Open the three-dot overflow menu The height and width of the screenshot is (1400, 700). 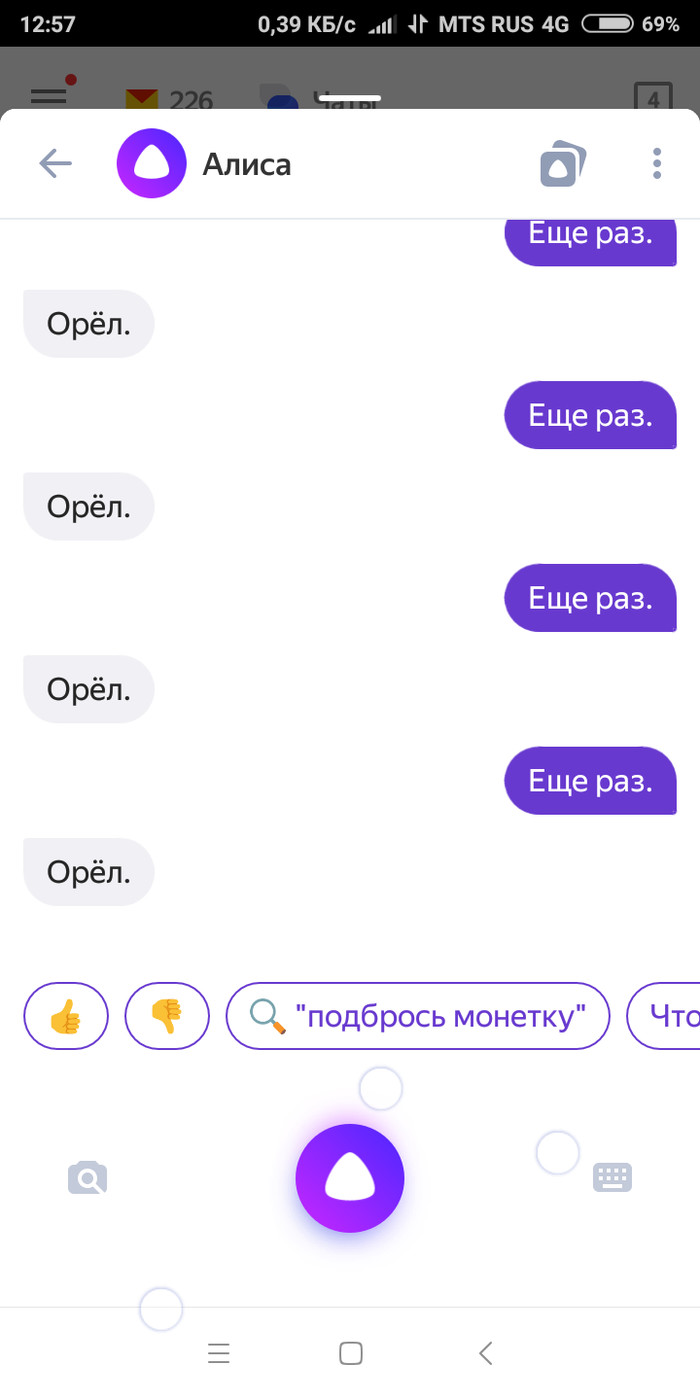coord(656,163)
